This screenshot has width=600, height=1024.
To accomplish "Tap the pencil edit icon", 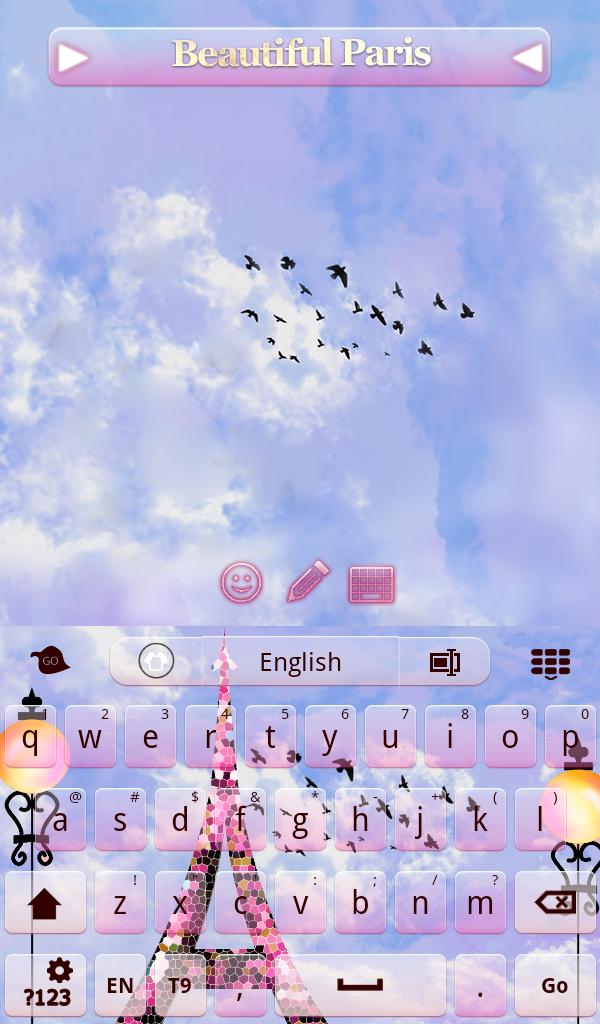I will tap(307, 582).
